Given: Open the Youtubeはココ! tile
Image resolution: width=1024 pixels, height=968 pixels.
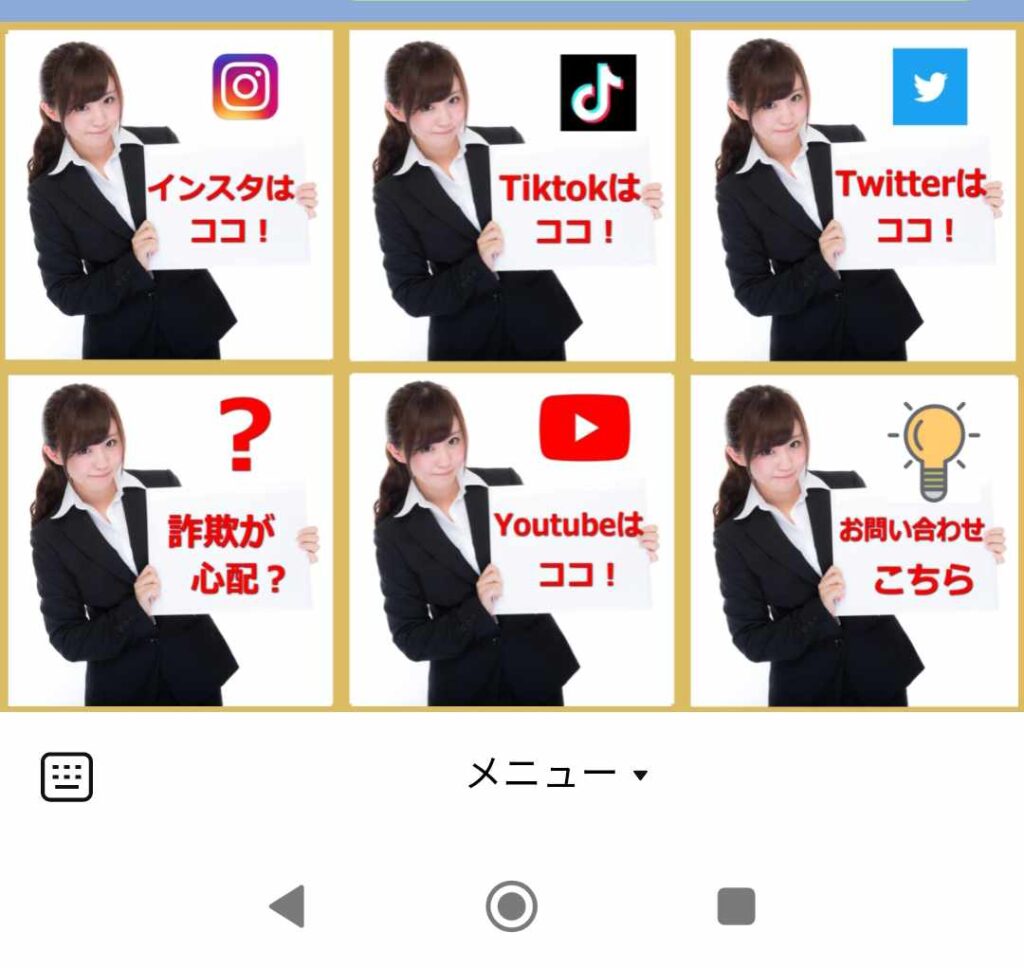Looking at the screenshot, I should click(x=511, y=540).
